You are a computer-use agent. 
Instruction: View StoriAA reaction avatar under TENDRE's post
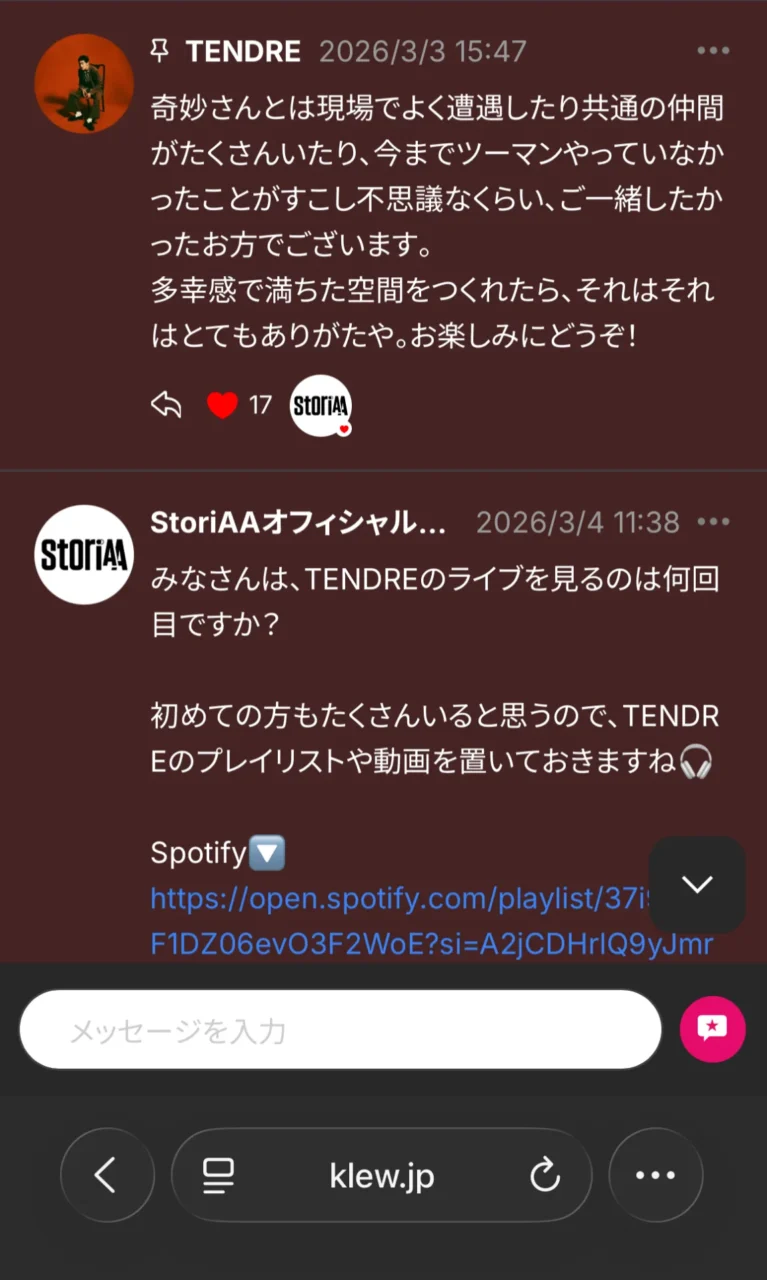[320, 405]
